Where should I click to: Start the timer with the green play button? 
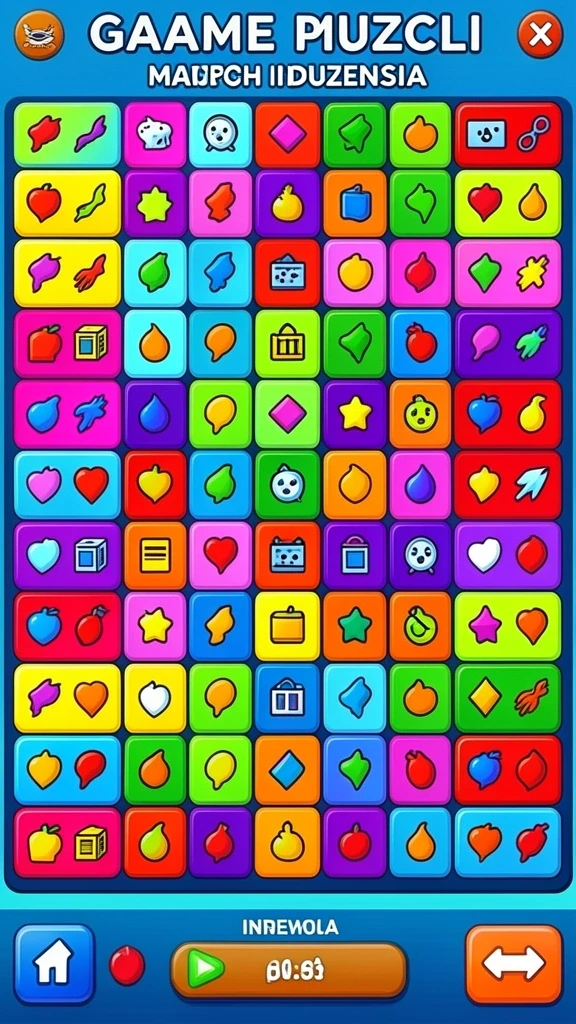pos(206,968)
